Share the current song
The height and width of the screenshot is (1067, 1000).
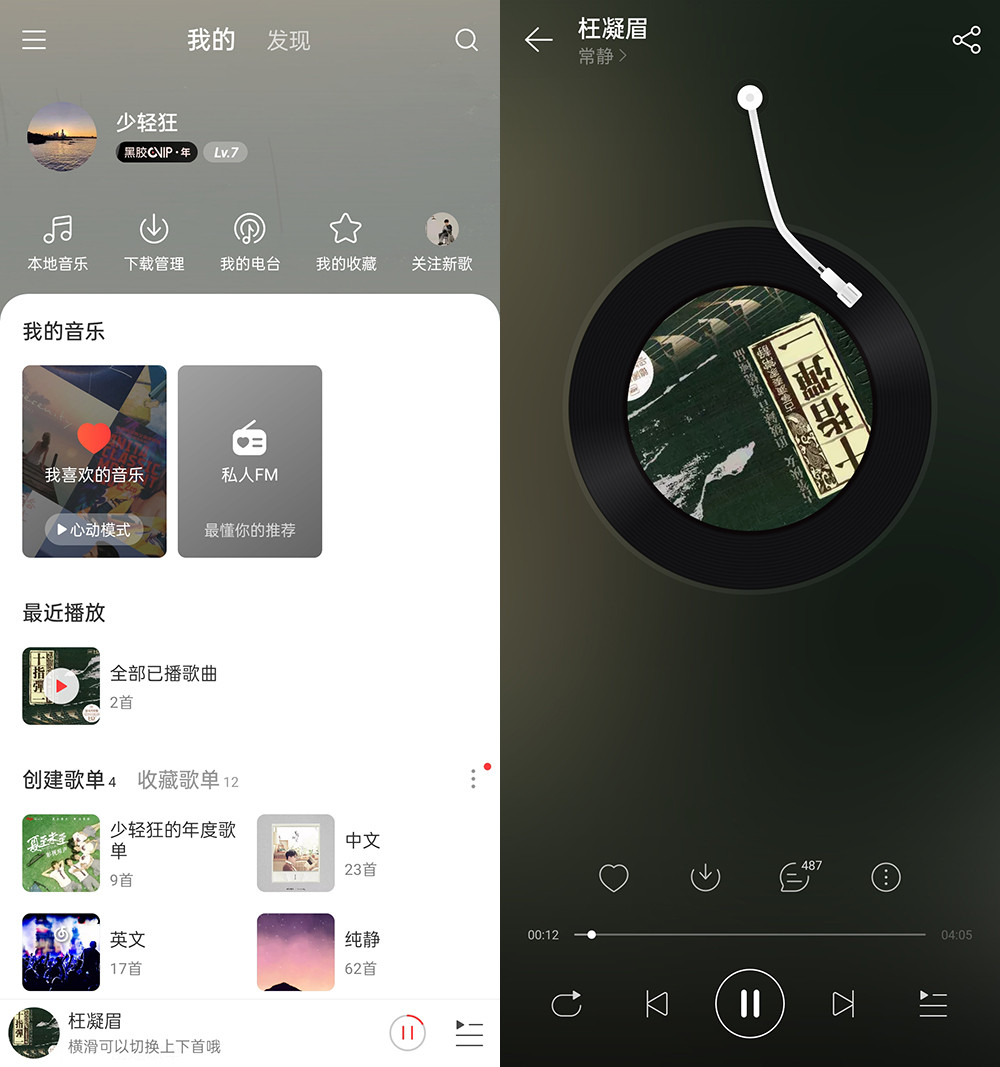[x=966, y=40]
